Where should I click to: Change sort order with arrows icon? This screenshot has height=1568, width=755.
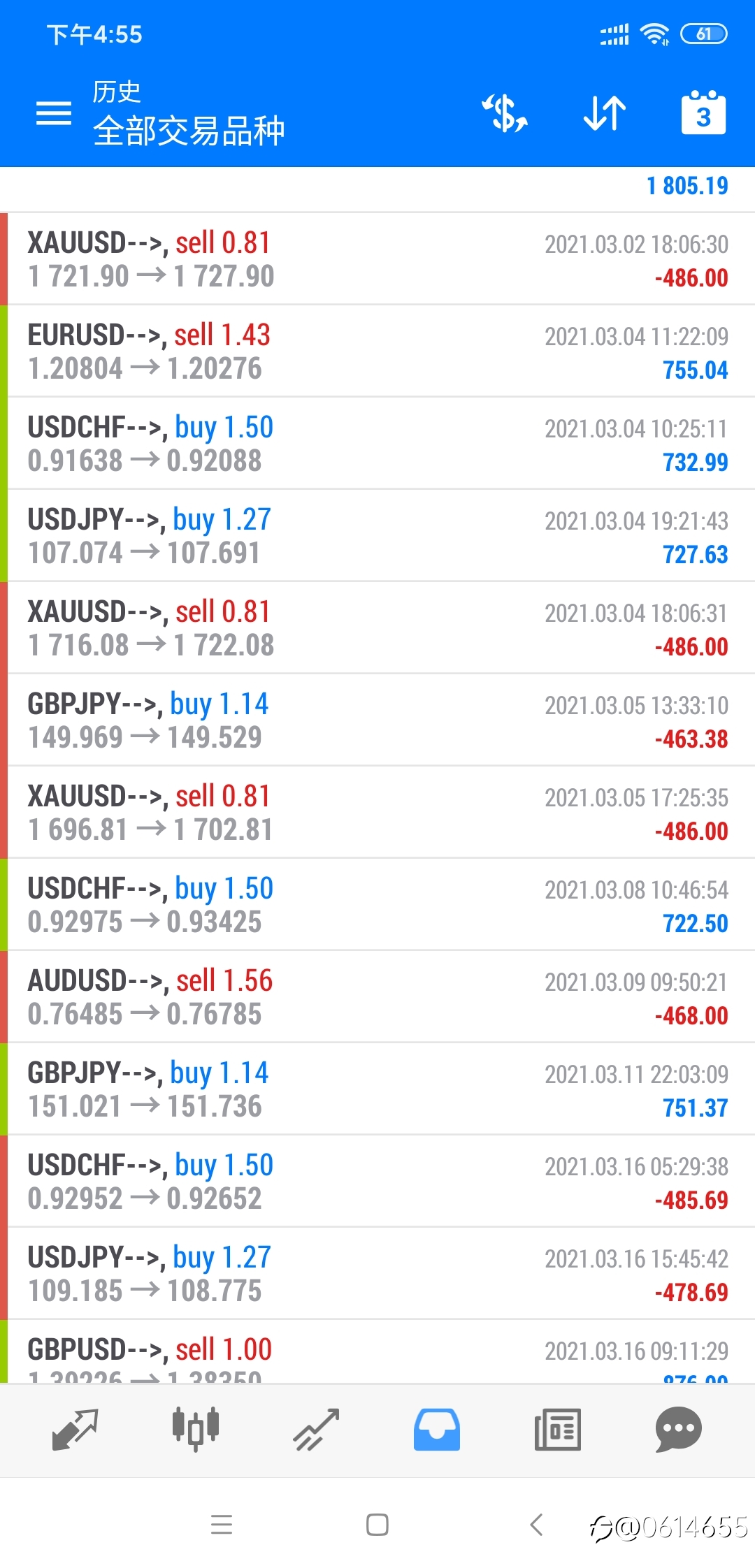coord(605,113)
